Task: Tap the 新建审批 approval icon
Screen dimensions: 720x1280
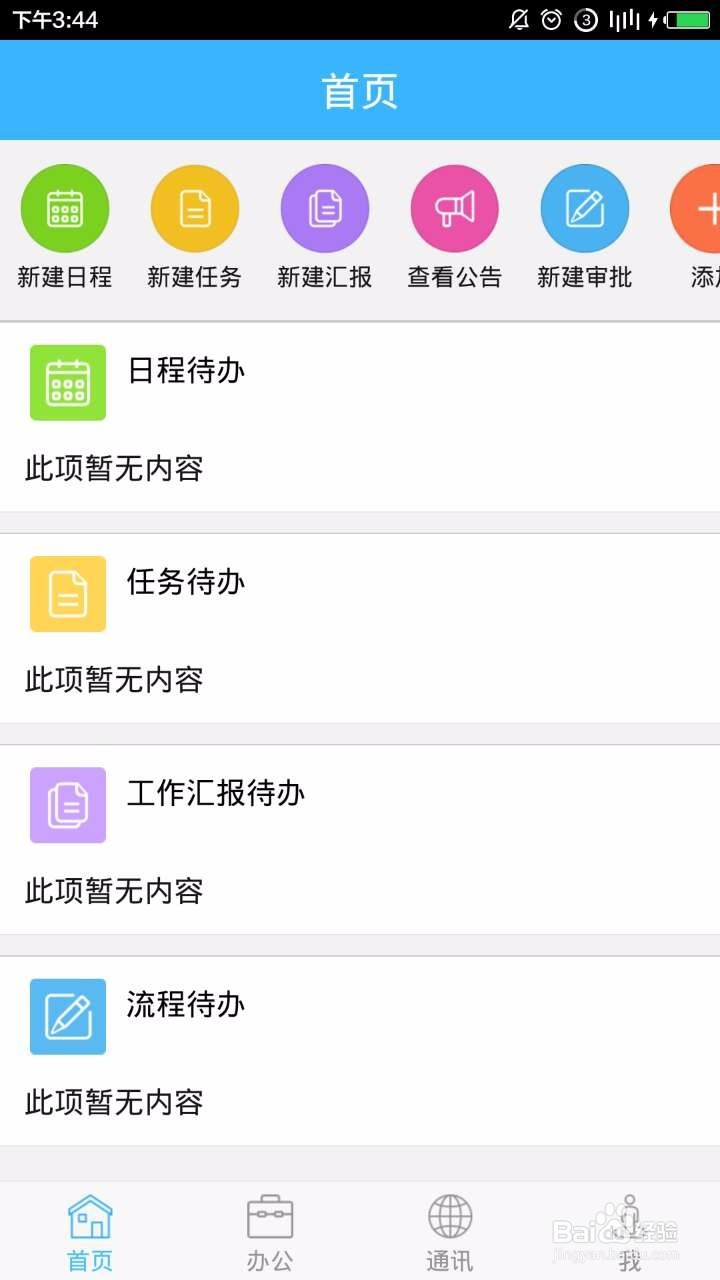Action: click(584, 207)
